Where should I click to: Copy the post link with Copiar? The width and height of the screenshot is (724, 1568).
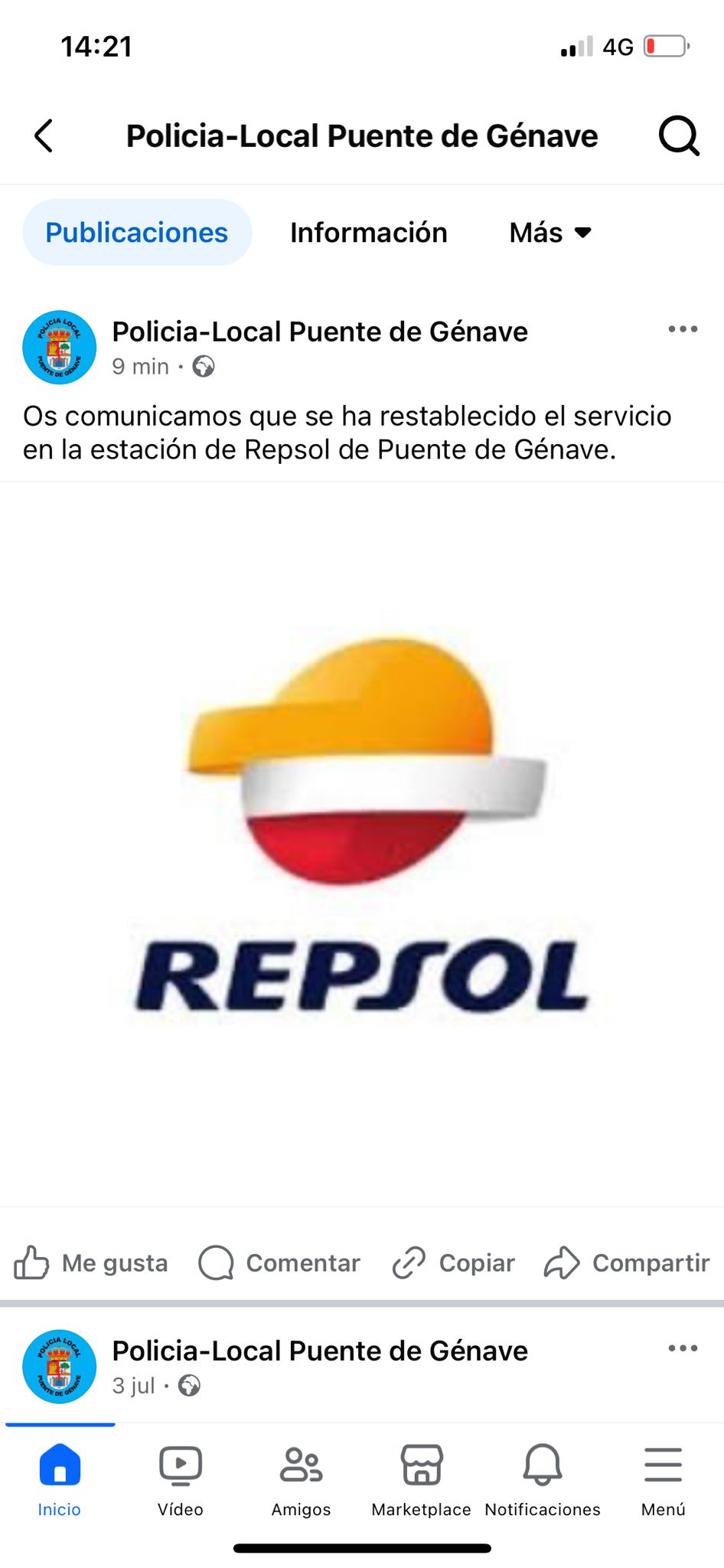pyautogui.click(x=453, y=1263)
